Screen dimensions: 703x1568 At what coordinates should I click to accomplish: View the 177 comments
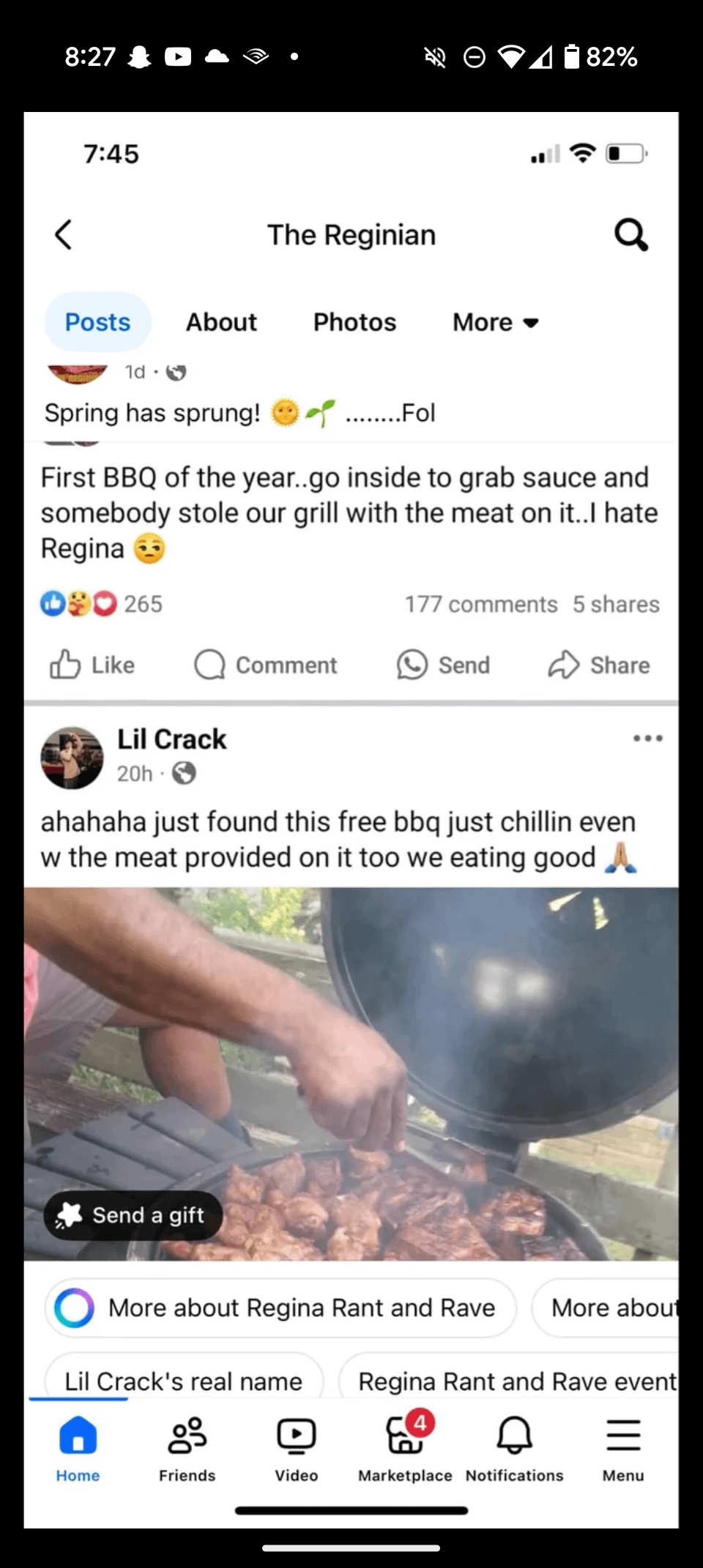481,604
